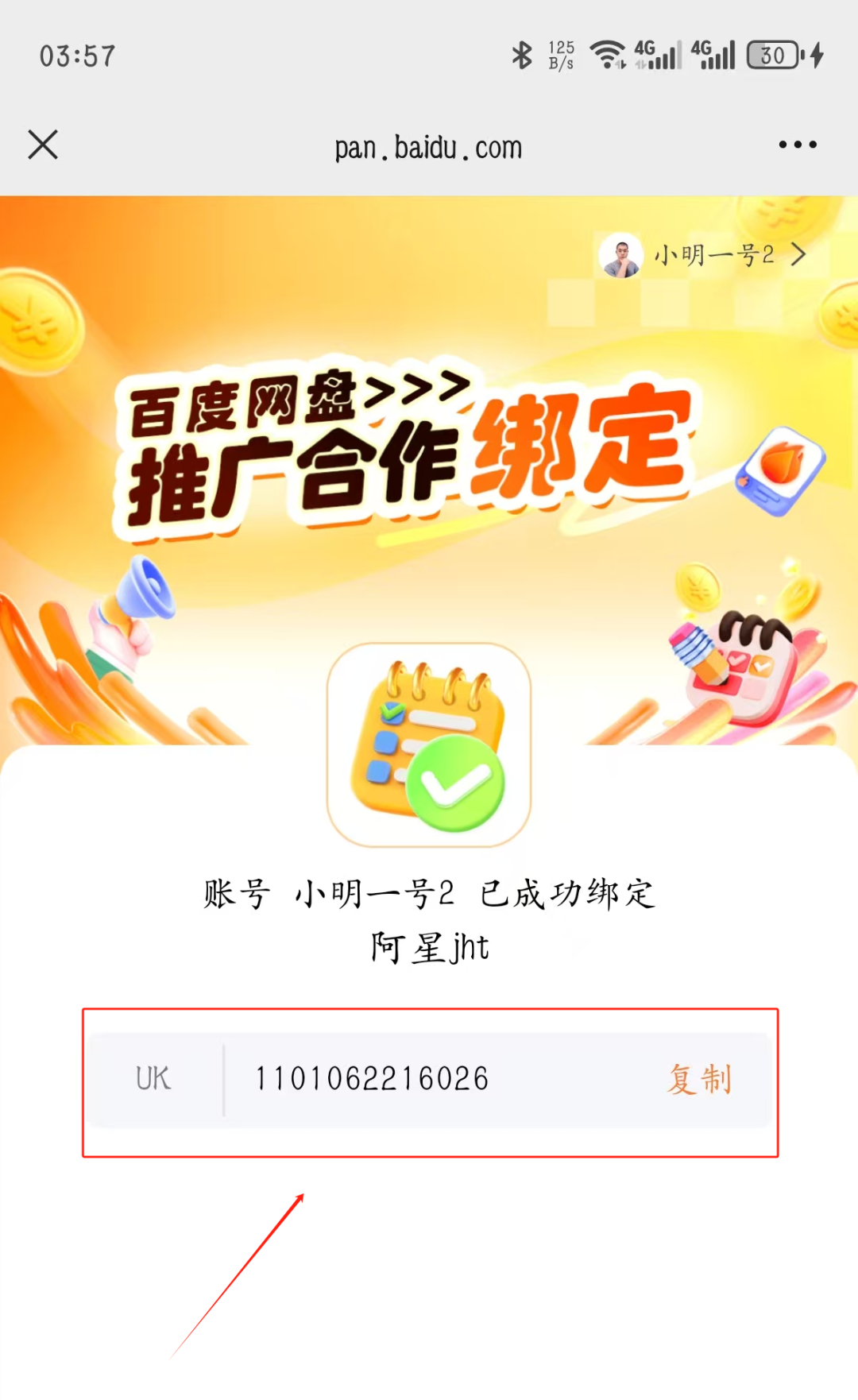Open the 小明一号2 account profile
Image resolution: width=858 pixels, height=1400 pixels.
(x=704, y=255)
